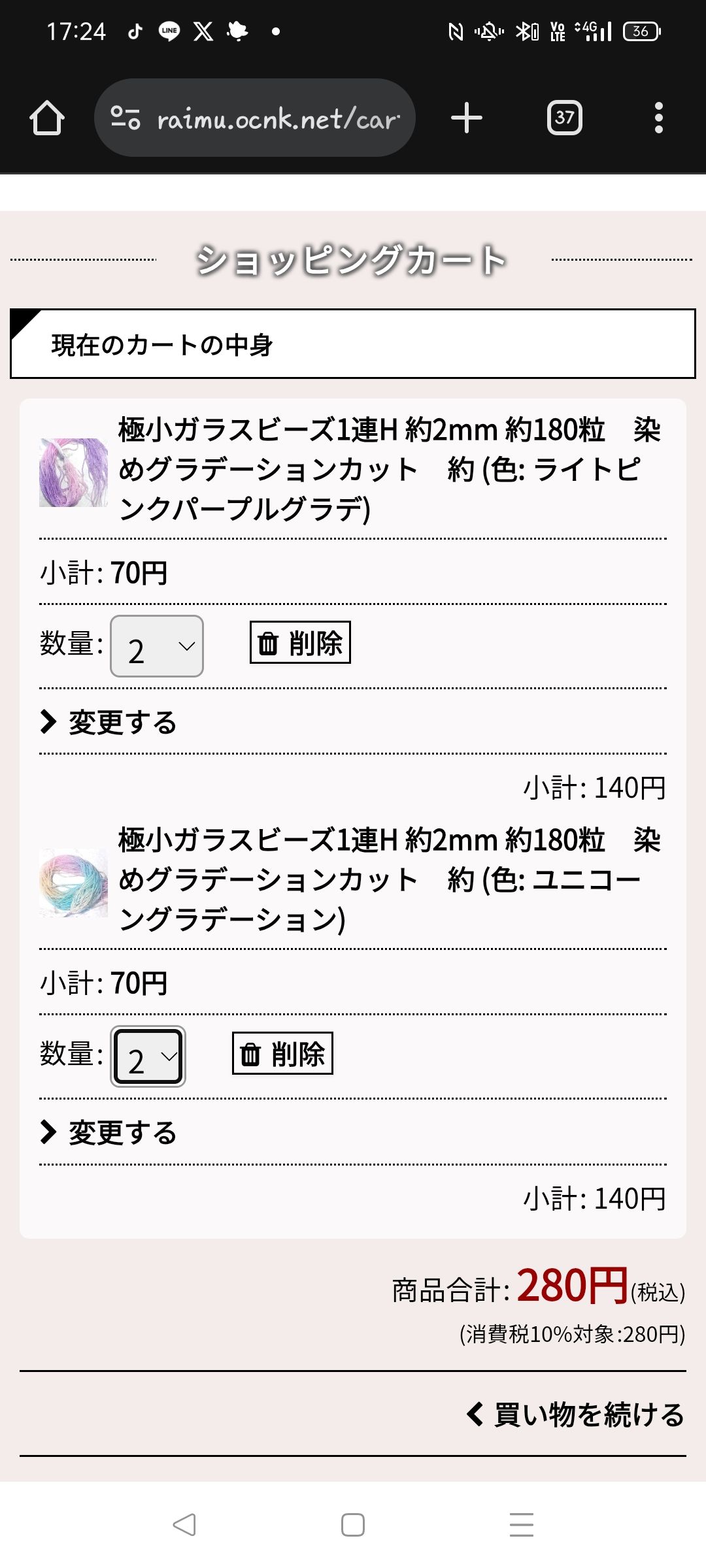
Task: Delete the ライトピンクパープルグラデ item from cart
Action: [x=300, y=643]
